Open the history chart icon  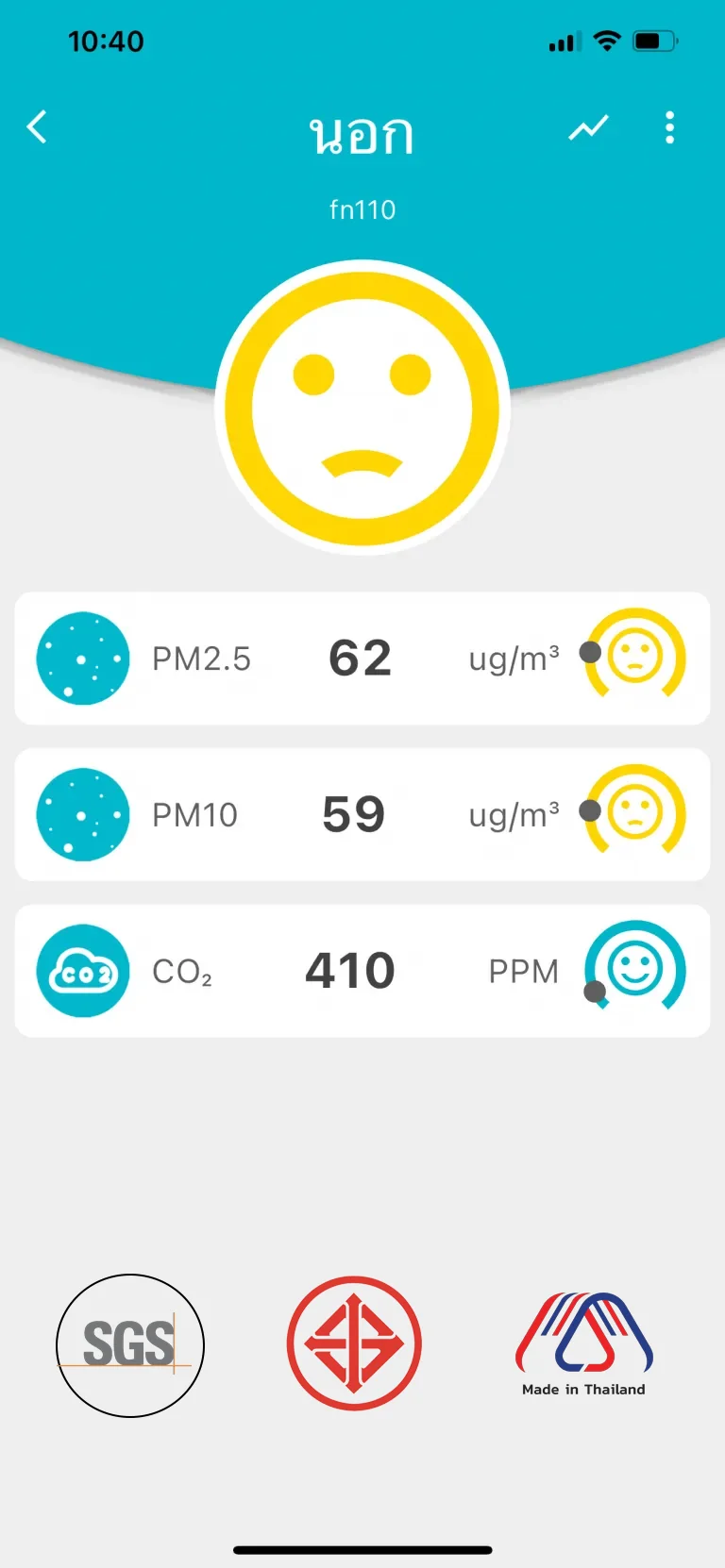tap(588, 128)
